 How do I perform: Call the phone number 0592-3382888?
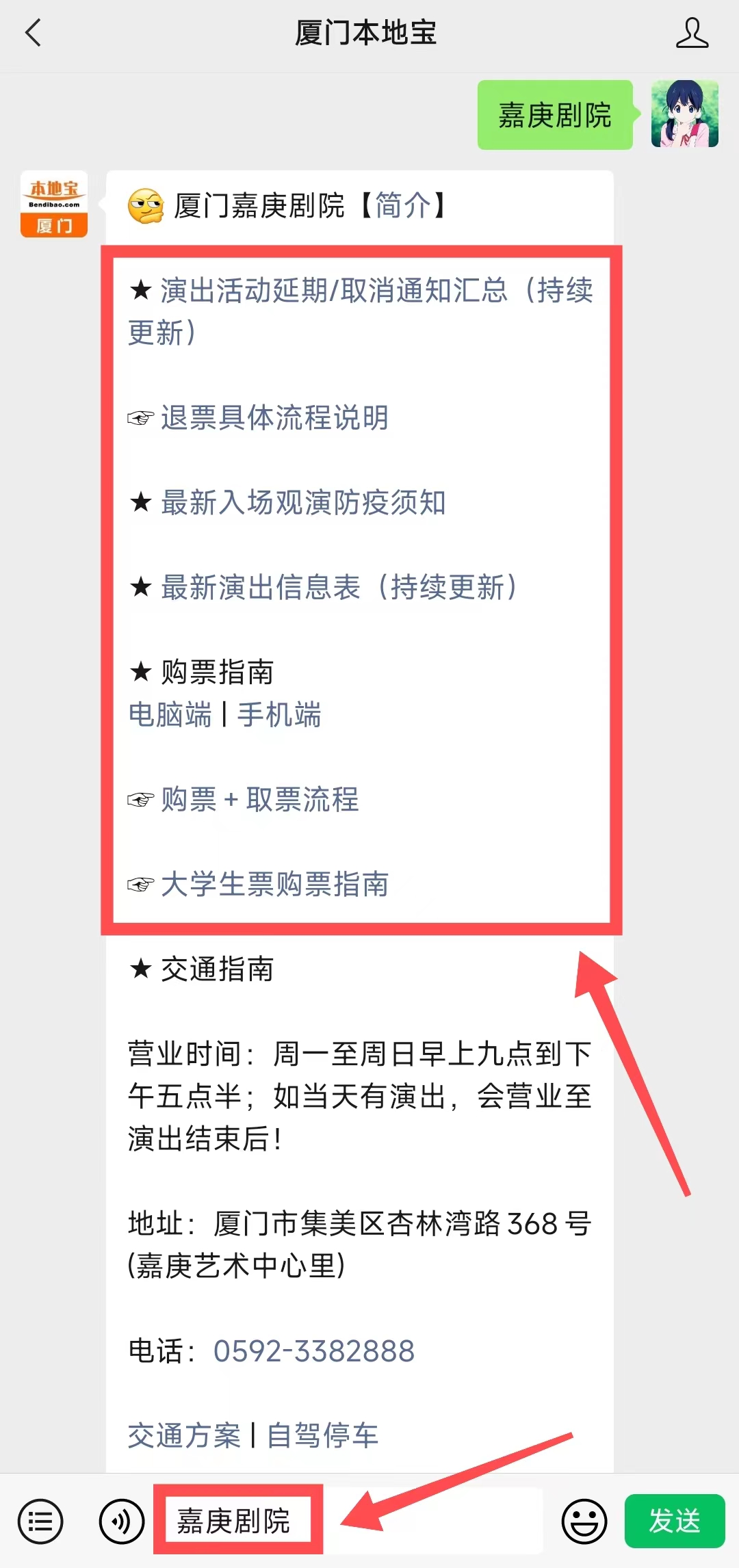(314, 1351)
